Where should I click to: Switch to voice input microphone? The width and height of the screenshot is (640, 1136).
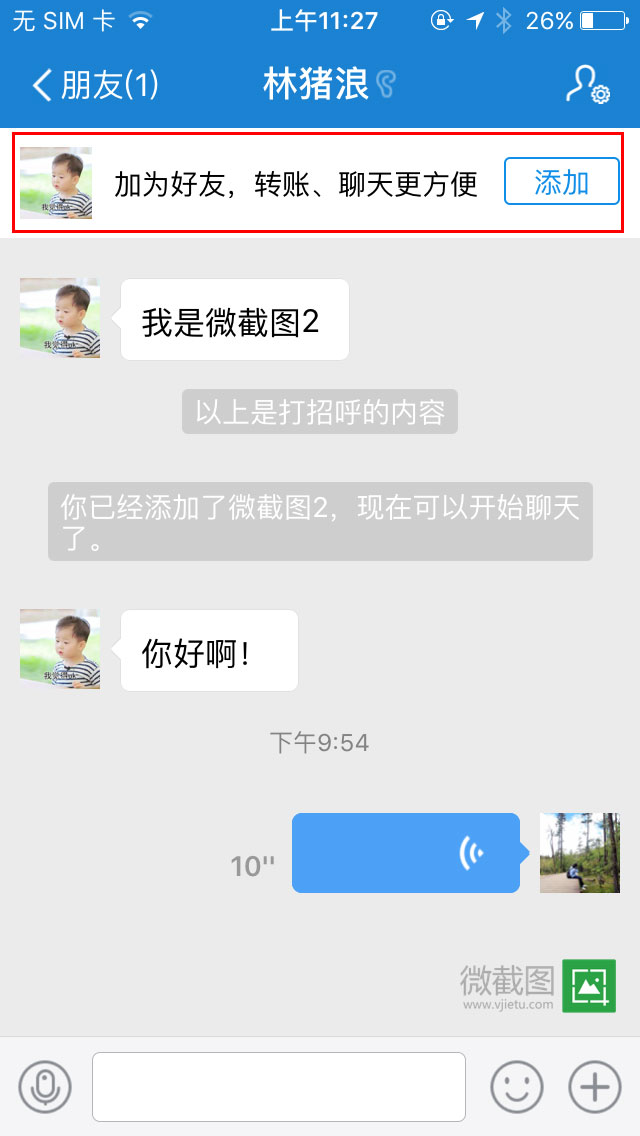pos(45,1086)
